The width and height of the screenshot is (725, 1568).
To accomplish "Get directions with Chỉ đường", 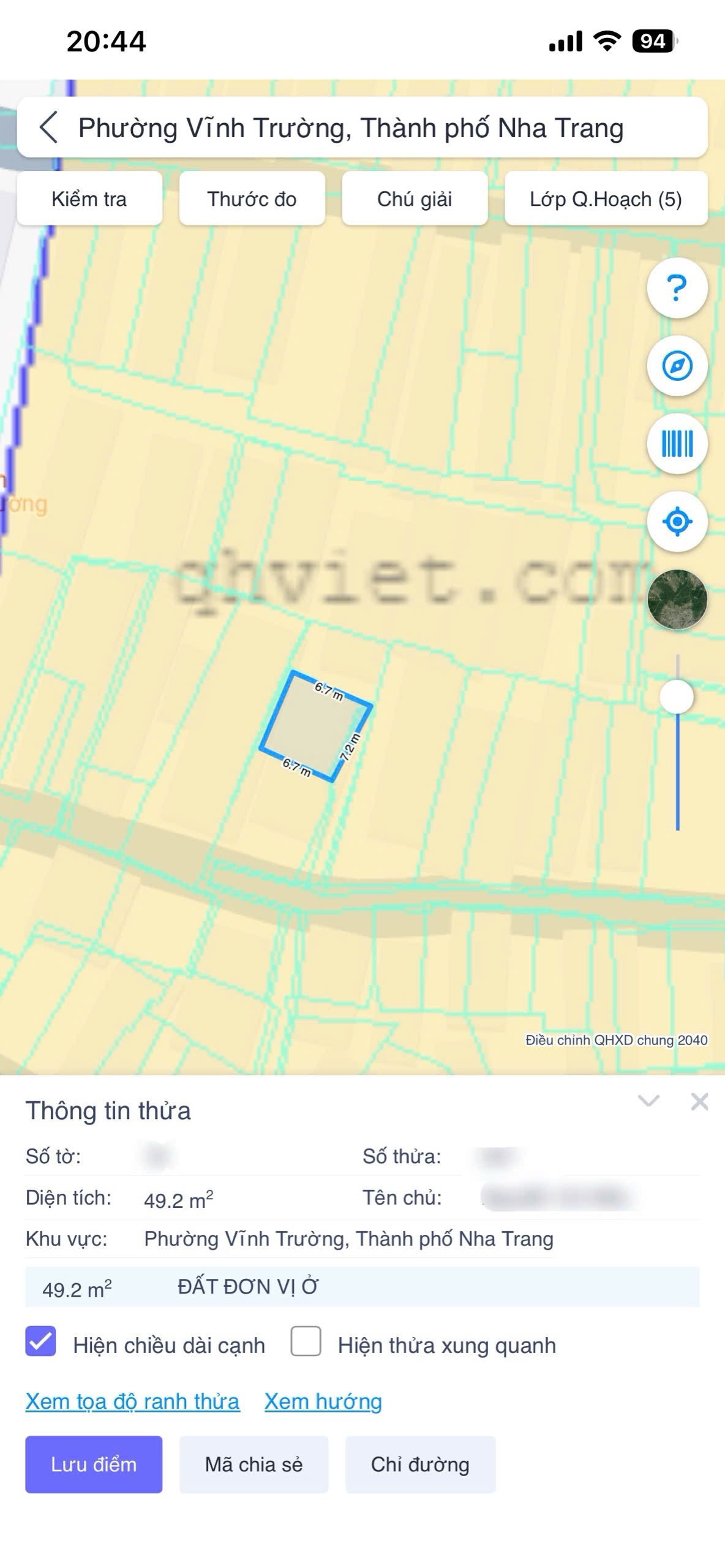I will (x=420, y=1464).
